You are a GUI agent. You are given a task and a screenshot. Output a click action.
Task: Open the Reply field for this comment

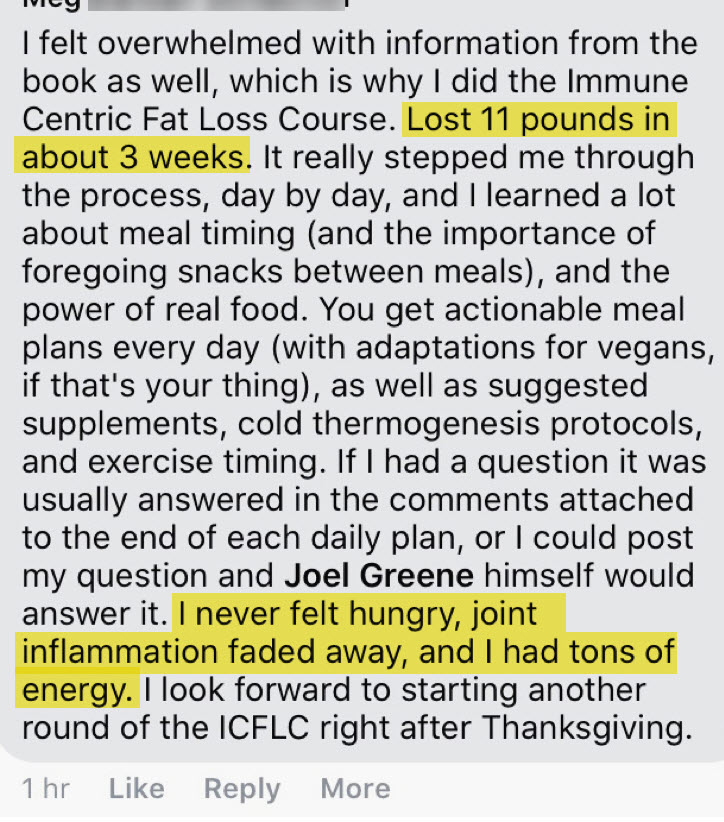click(x=241, y=789)
